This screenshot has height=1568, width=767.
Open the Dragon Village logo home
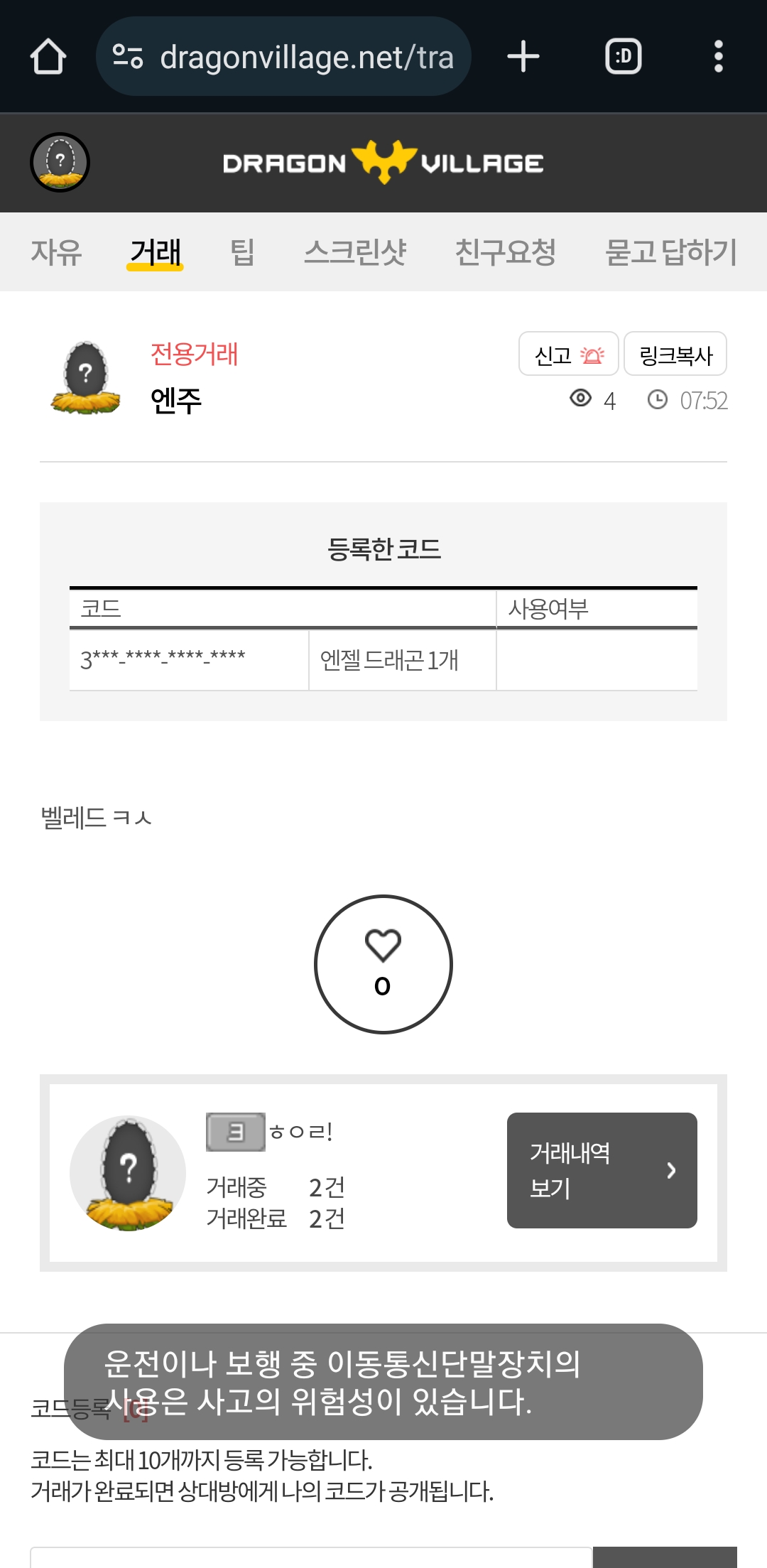pyautogui.click(x=383, y=163)
